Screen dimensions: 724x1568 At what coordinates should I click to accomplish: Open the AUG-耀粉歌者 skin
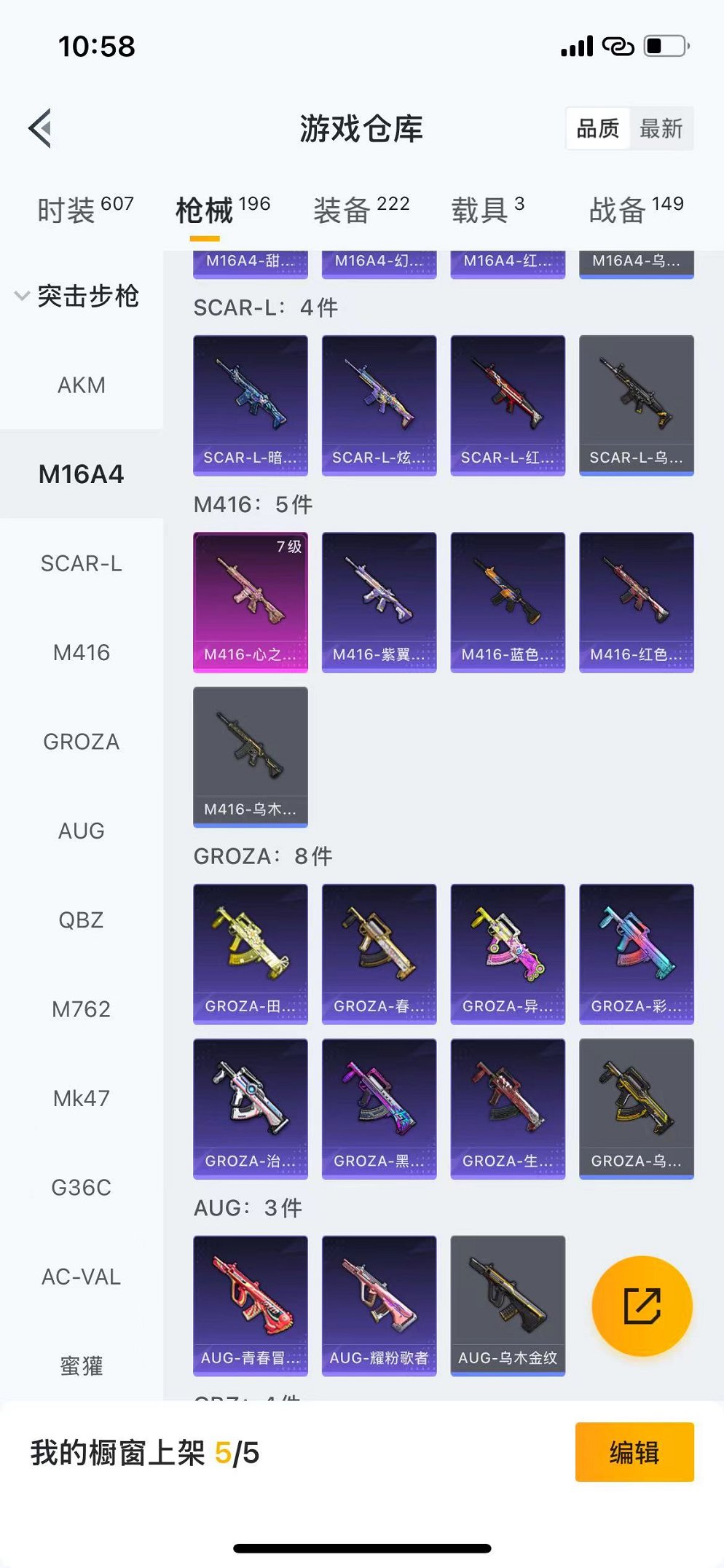(379, 1304)
